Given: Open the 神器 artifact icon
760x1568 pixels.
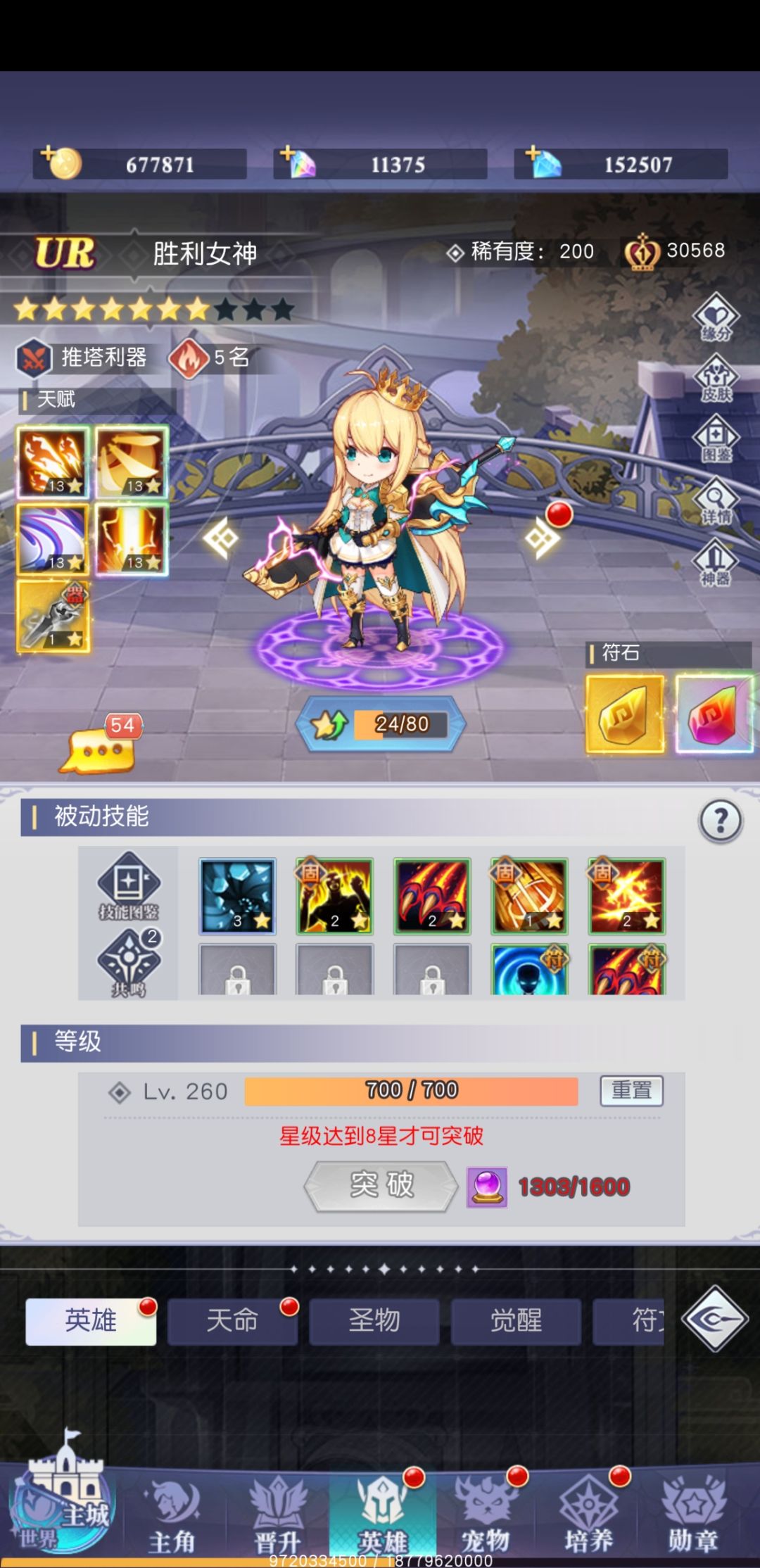Looking at the screenshot, I should coord(716,562).
